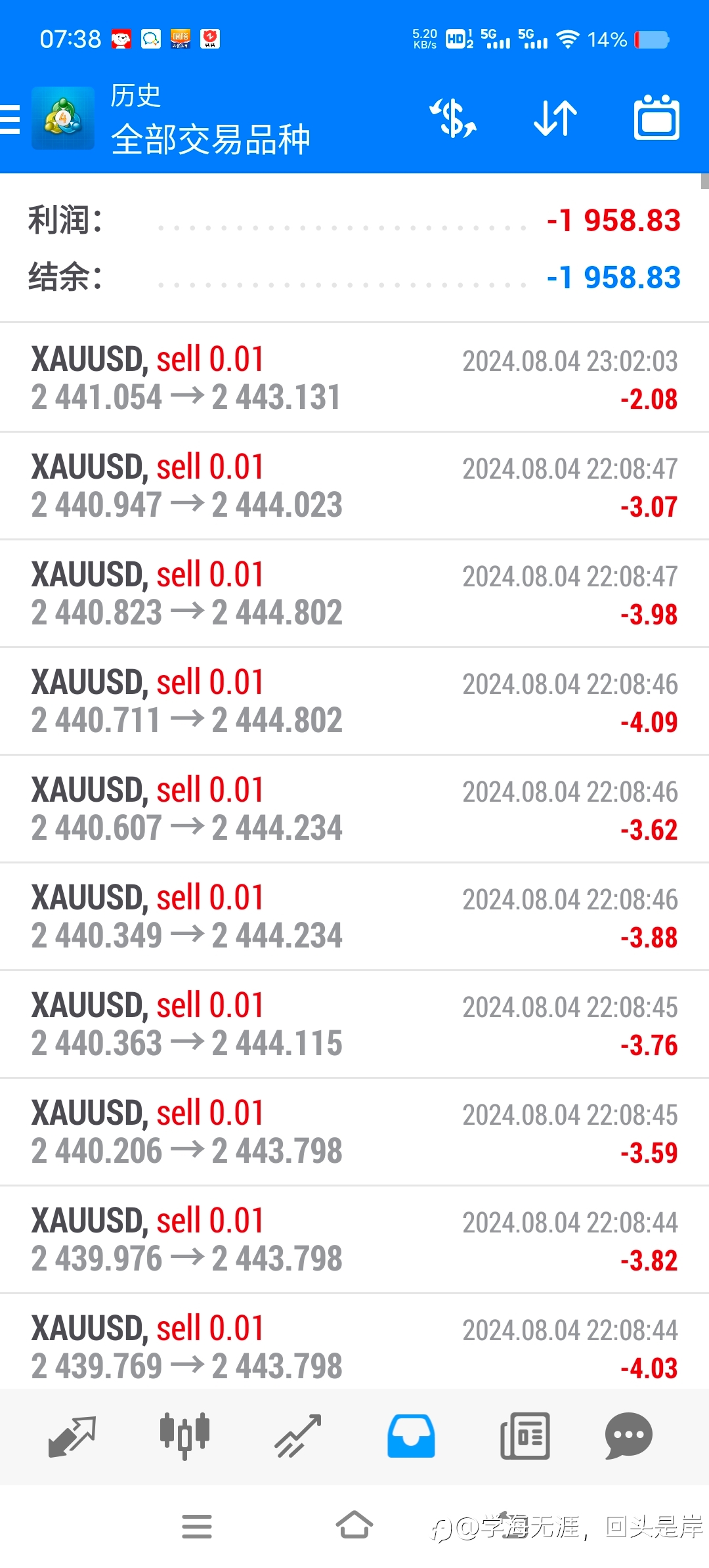Open the calendar date range picker

[656, 118]
